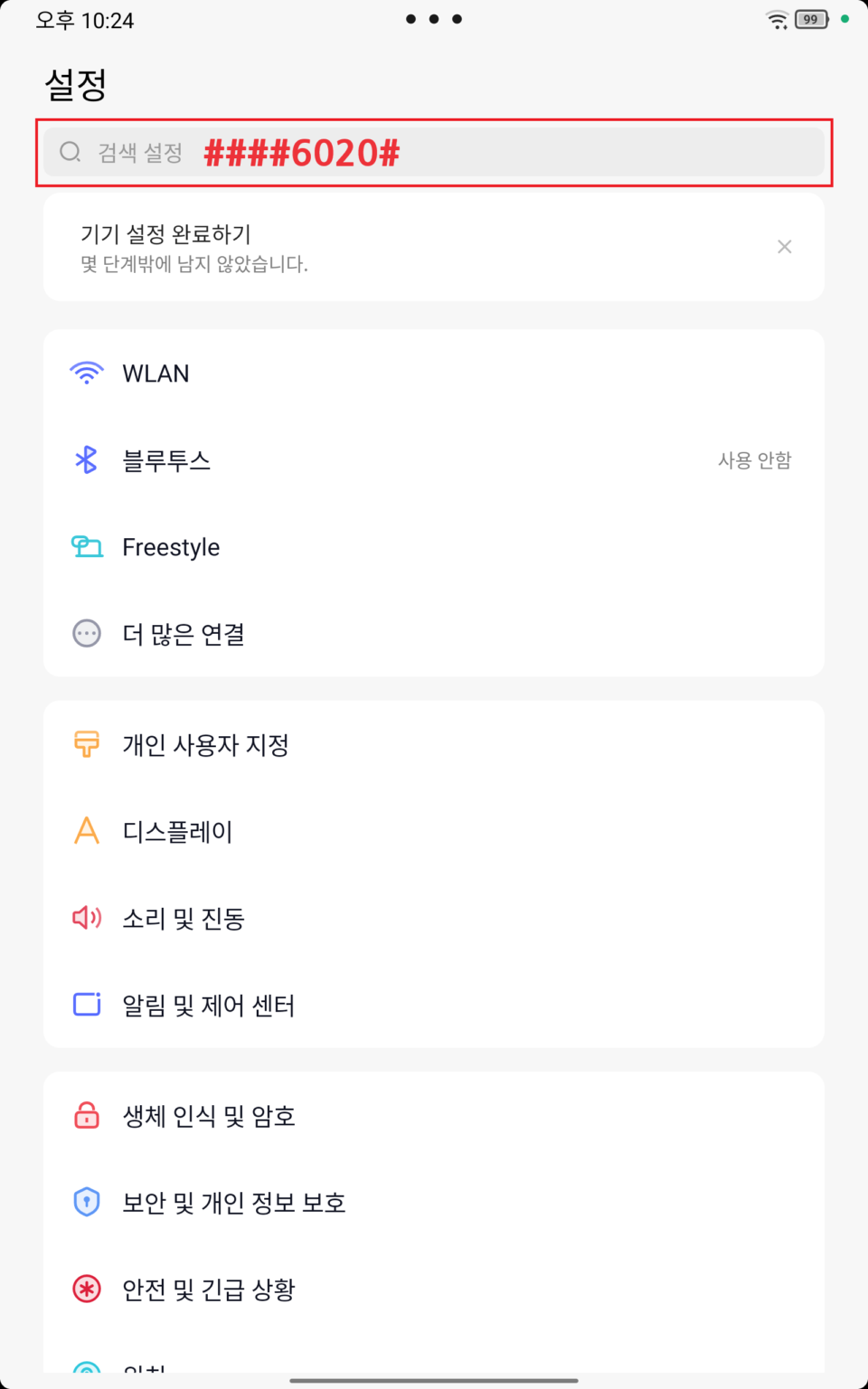The width and height of the screenshot is (868, 1389).
Task: Open 기기 설정 완료하기 setup prompt
Action: [x=362, y=246]
